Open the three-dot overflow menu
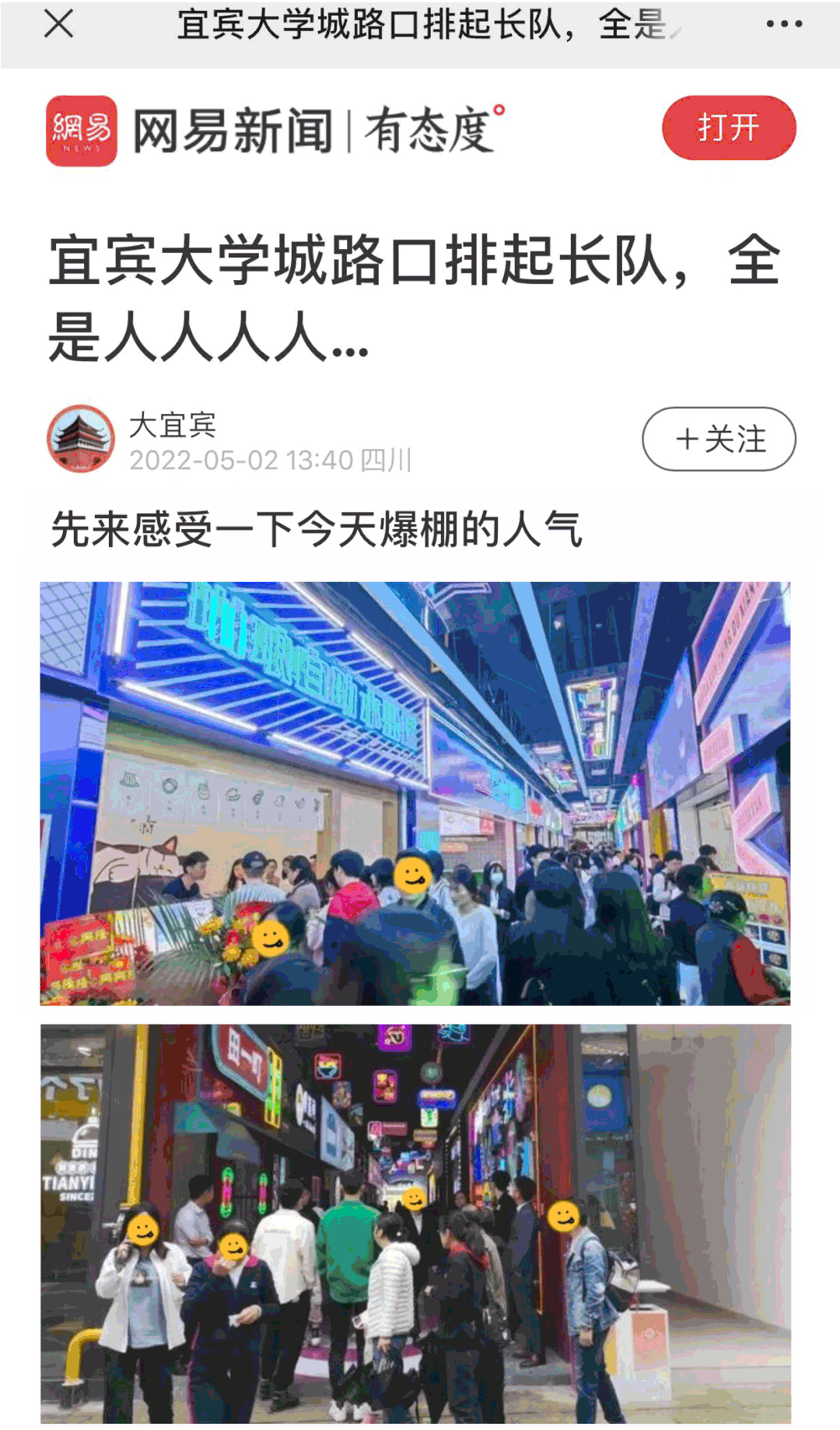The height and width of the screenshot is (1430, 840). 783,24
